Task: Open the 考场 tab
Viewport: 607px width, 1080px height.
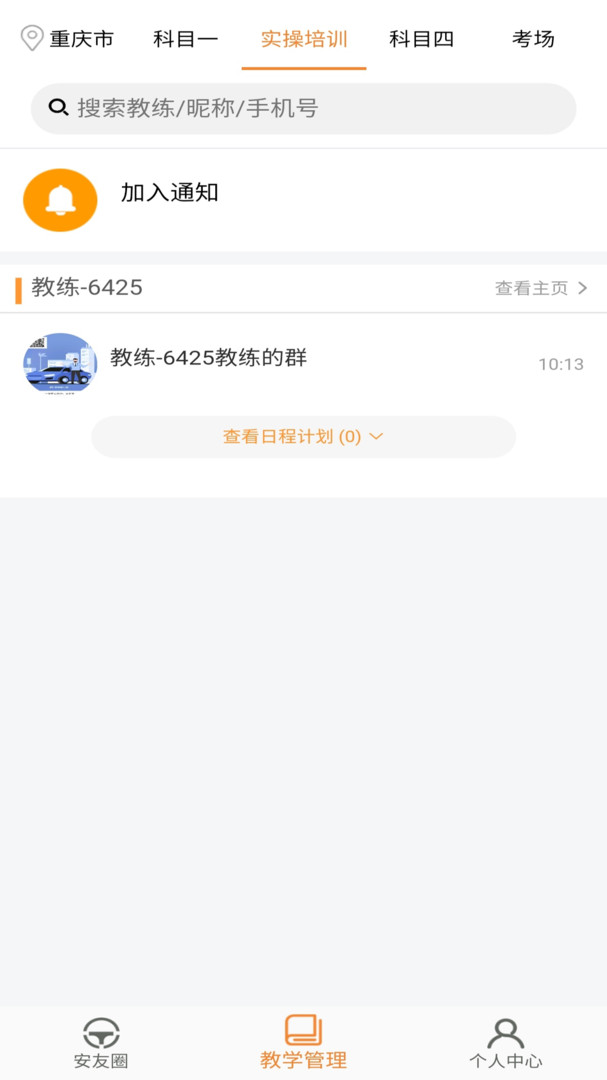Action: [x=533, y=39]
